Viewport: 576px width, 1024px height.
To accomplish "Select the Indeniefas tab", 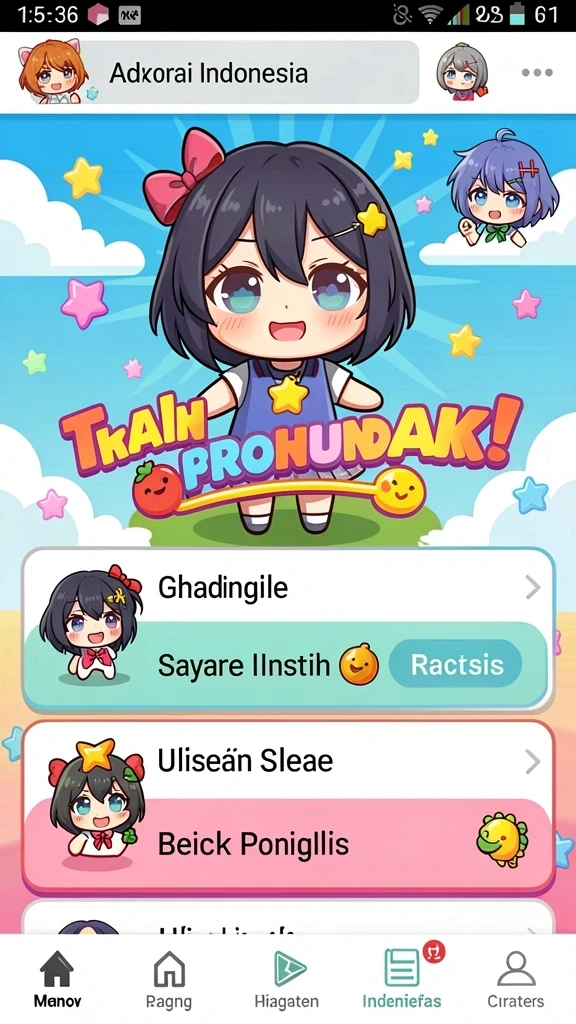I will (402, 980).
